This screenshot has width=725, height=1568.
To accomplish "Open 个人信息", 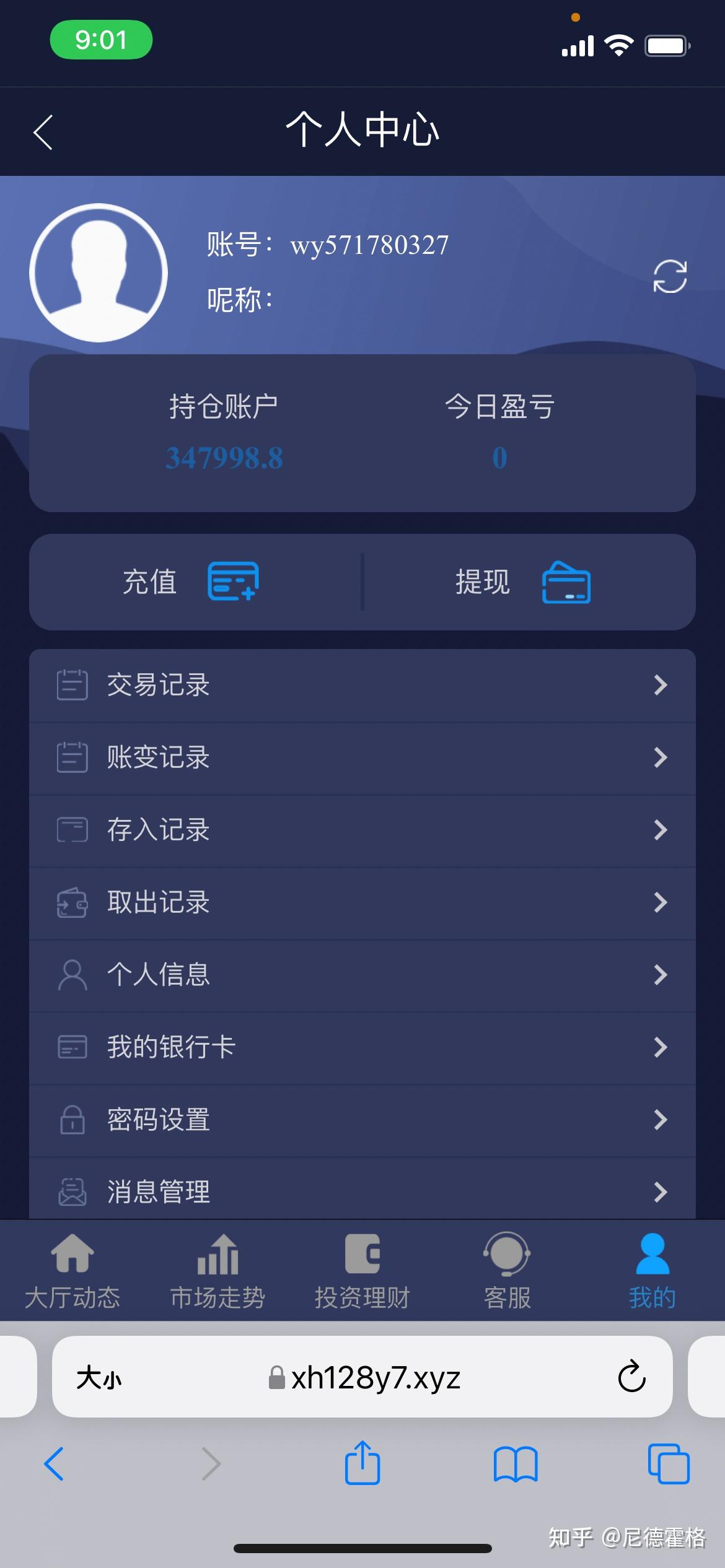I will click(x=362, y=975).
